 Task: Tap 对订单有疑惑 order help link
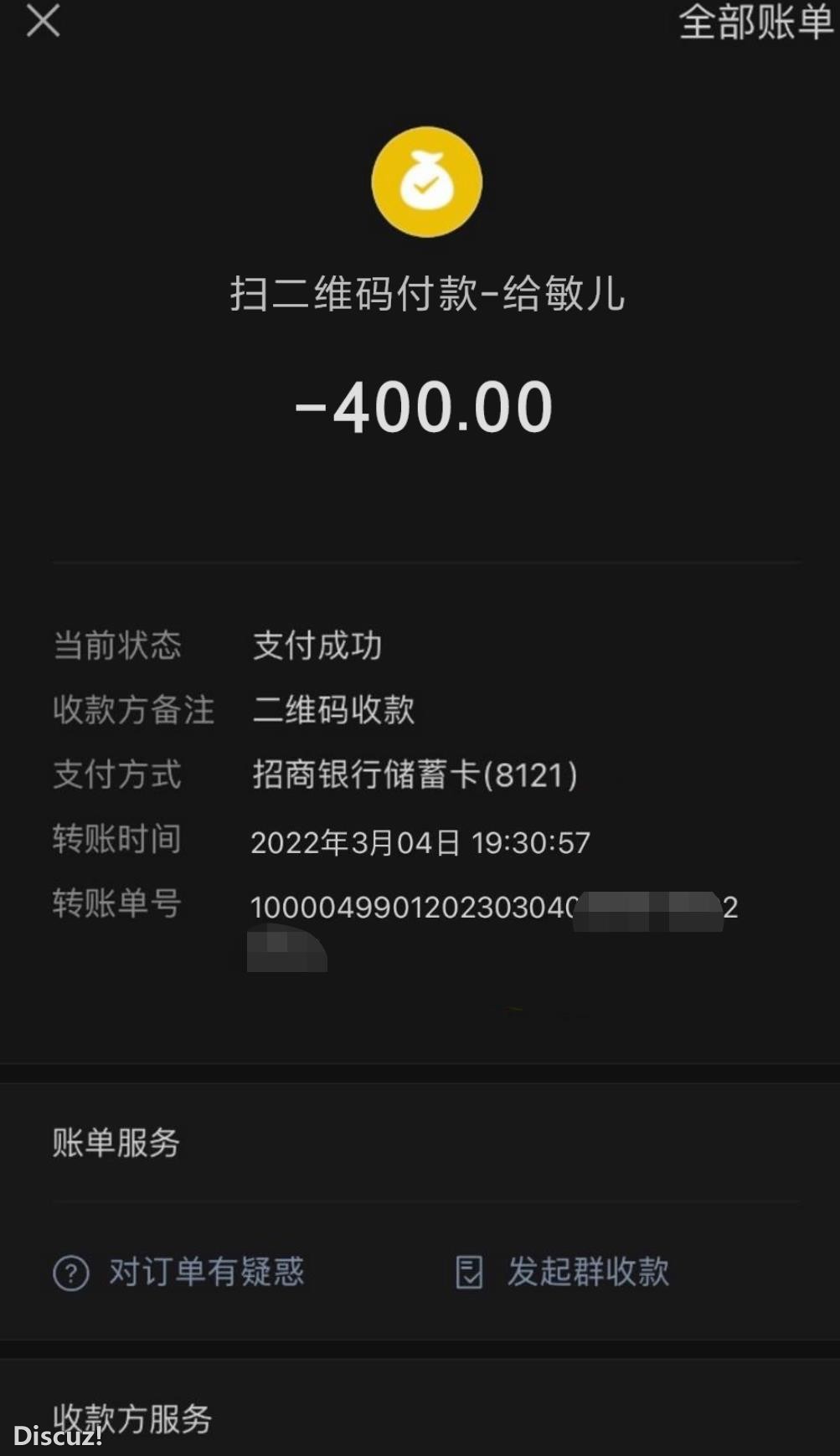click(179, 1272)
